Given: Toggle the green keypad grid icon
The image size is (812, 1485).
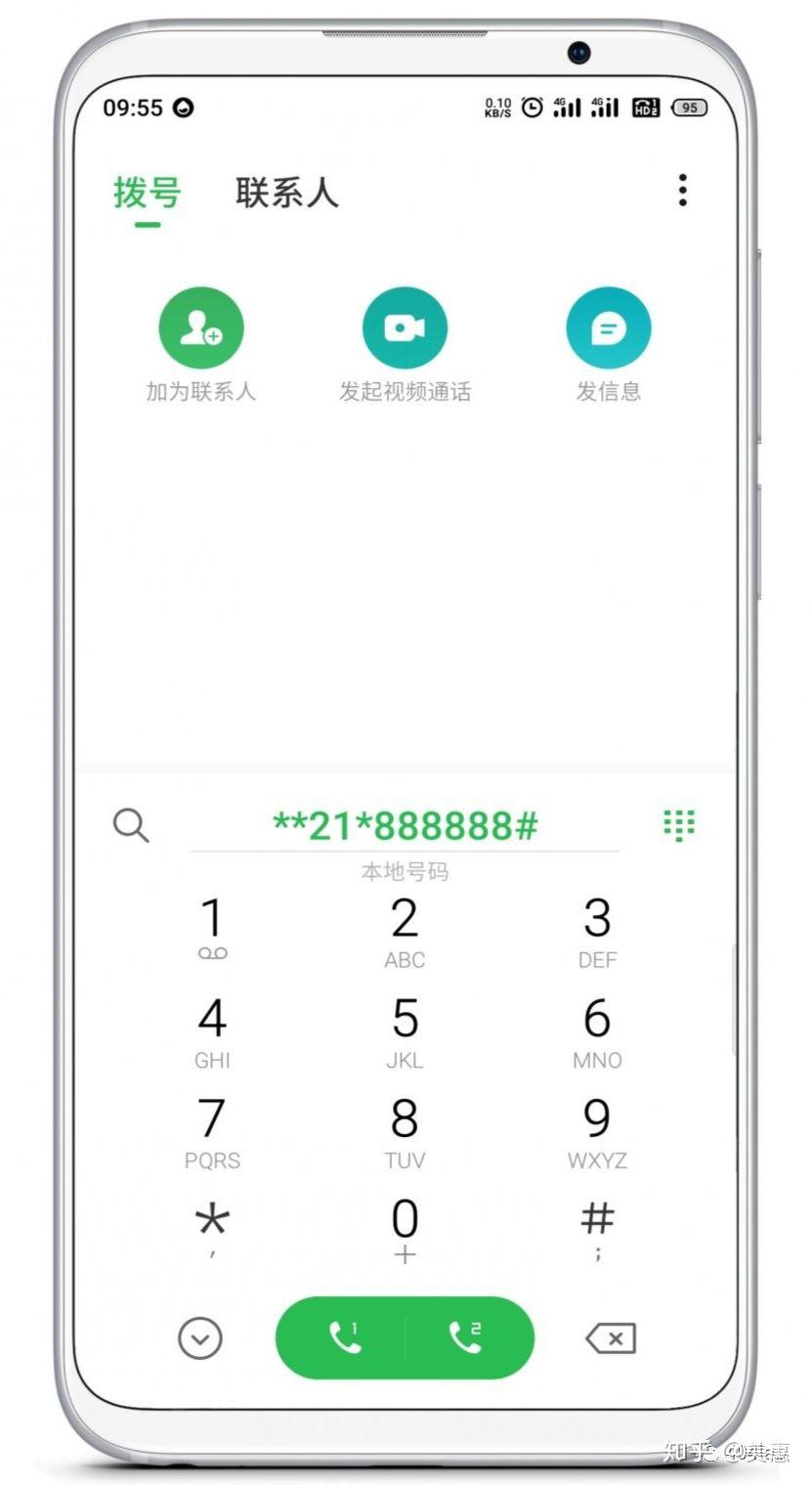Looking at the screenshot, I should [679, 825].
